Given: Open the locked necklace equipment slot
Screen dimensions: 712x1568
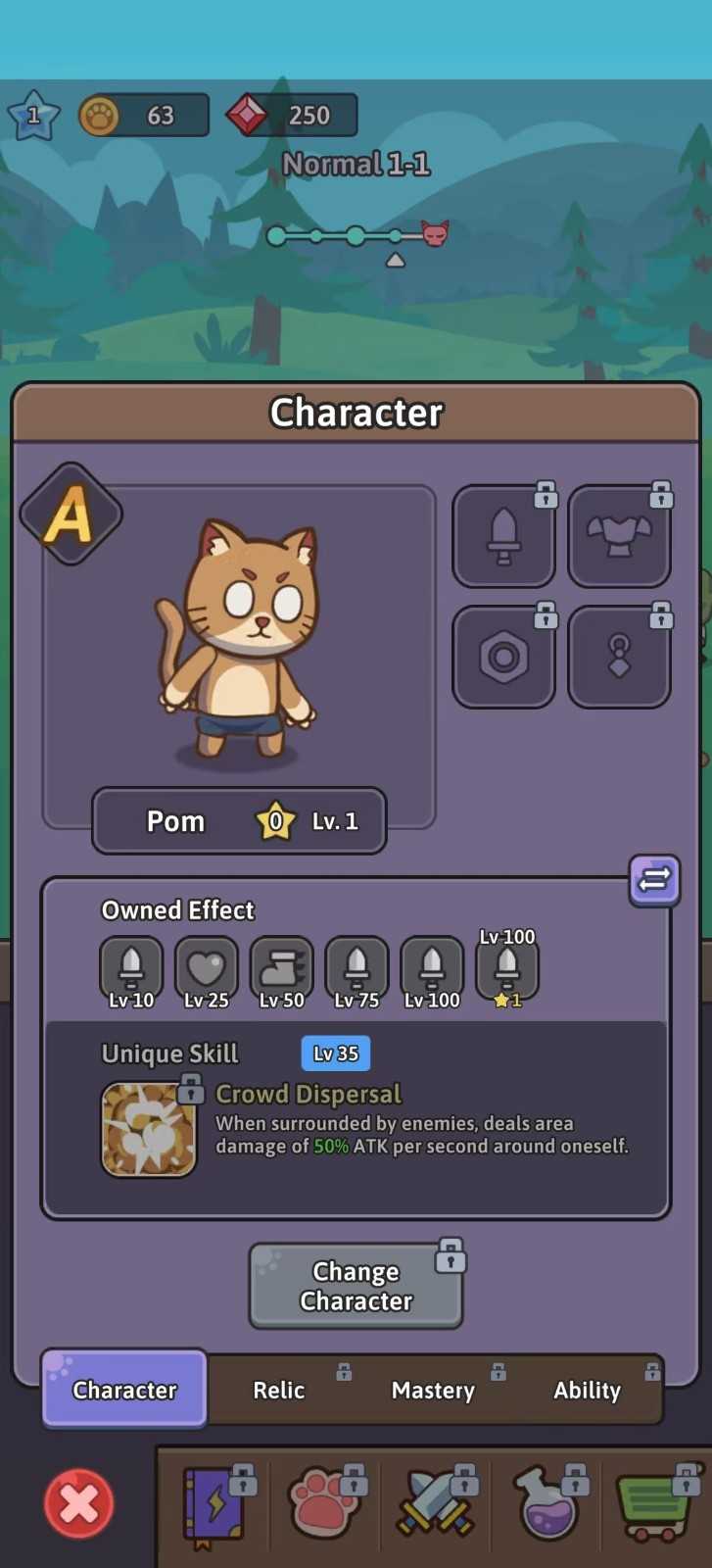Looking at the screenshot, I should tap(619, 657).
